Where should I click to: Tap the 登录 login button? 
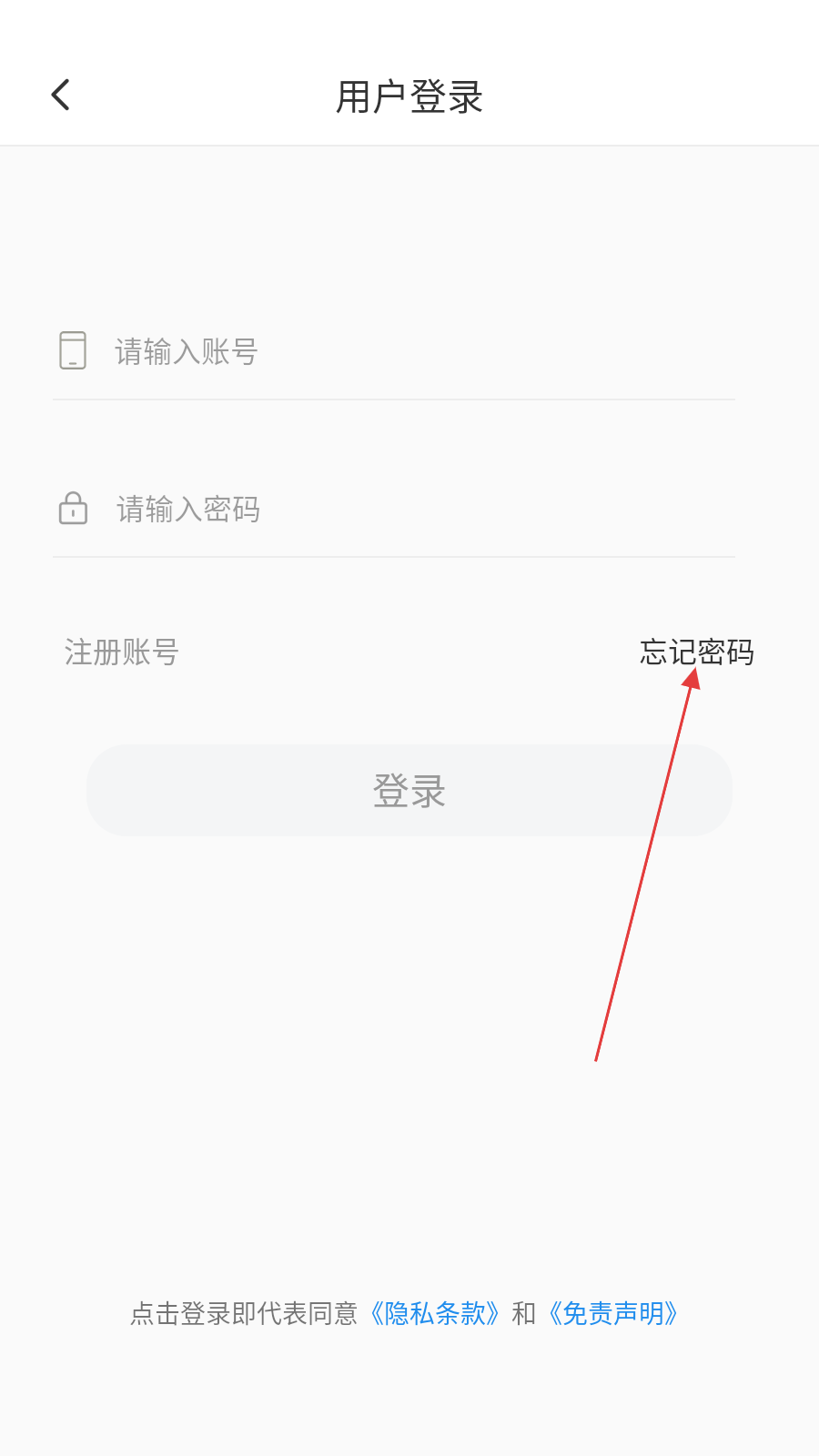pos(409,790)
